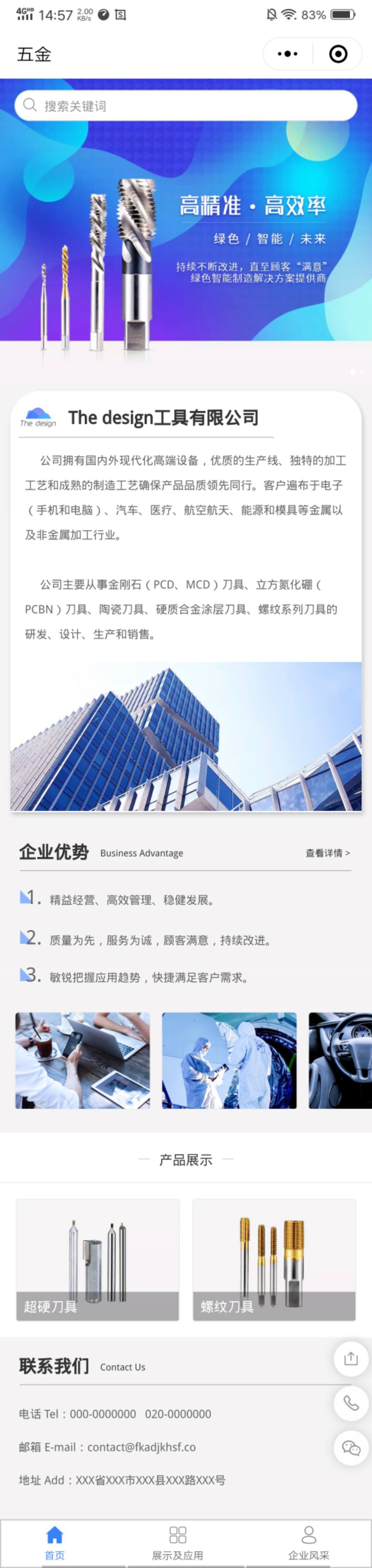The height and width of the screenshot is (1568, 372).
Task: Close the mini program with the circle button
Action: (338, 54)
